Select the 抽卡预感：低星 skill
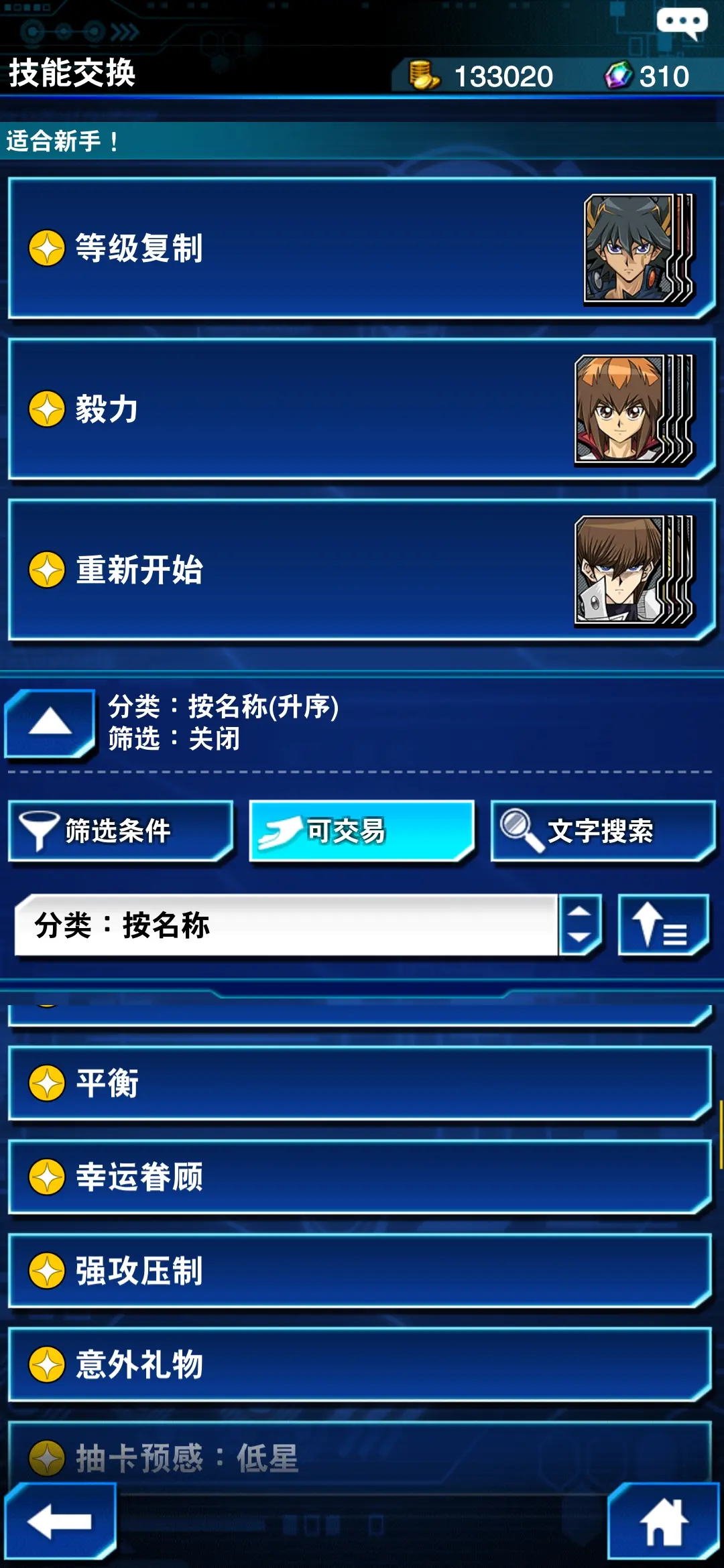Viewport: 724px width, 1568px height. pyautogui.click(x=359, y=1454)
